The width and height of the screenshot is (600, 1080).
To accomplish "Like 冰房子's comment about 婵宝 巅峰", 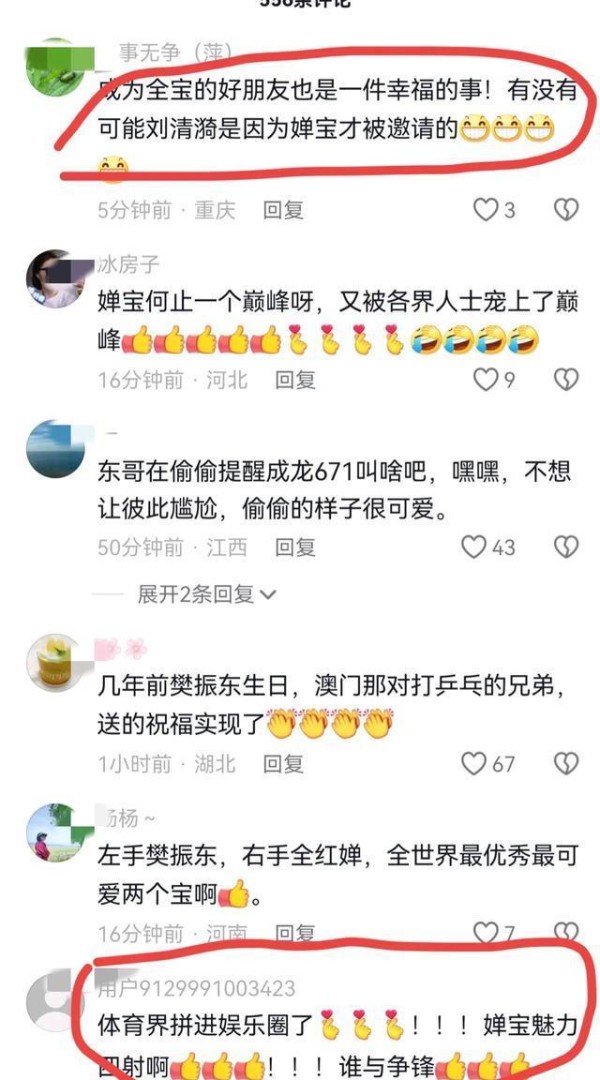I will coord(486,379).
